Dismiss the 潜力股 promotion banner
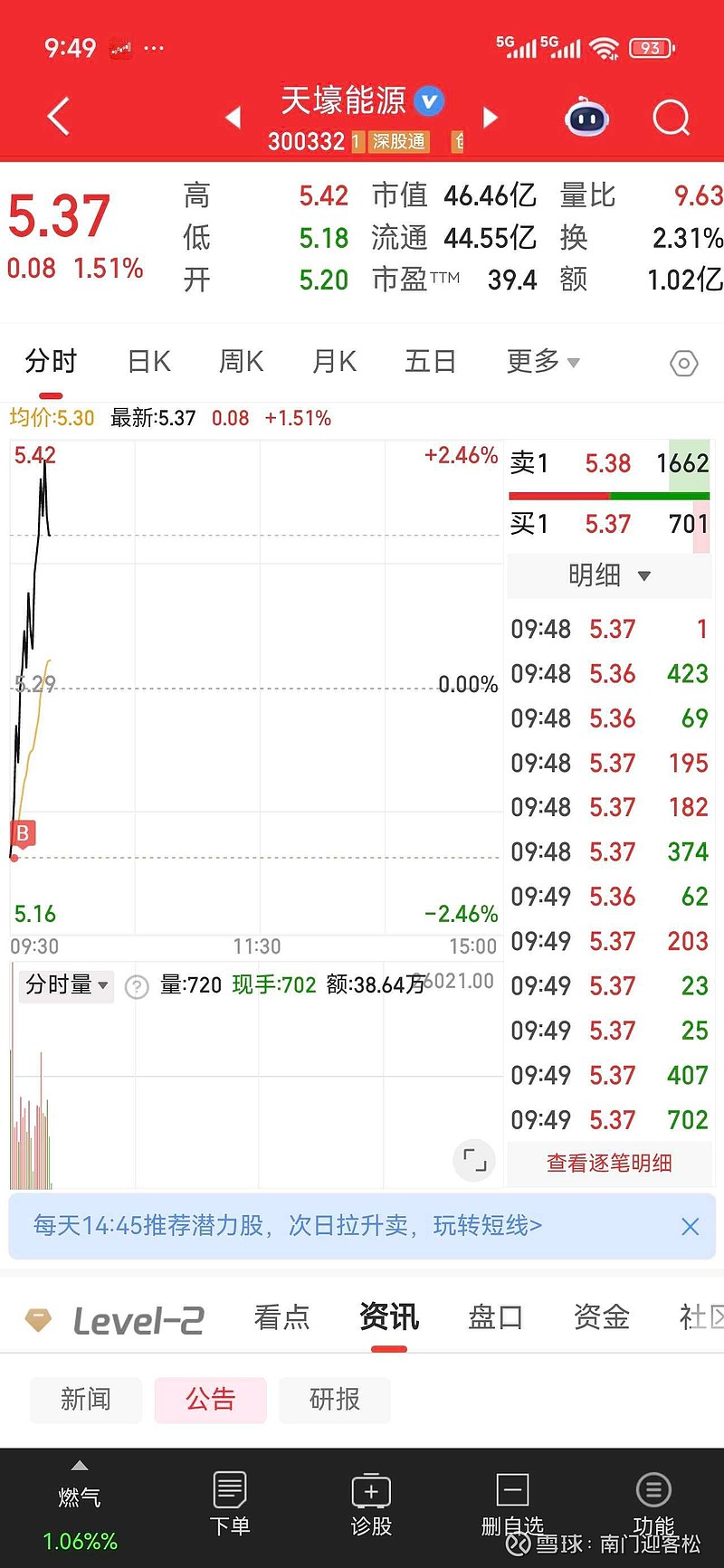This screenshot has width=724, height=1568. [690, 1226]
